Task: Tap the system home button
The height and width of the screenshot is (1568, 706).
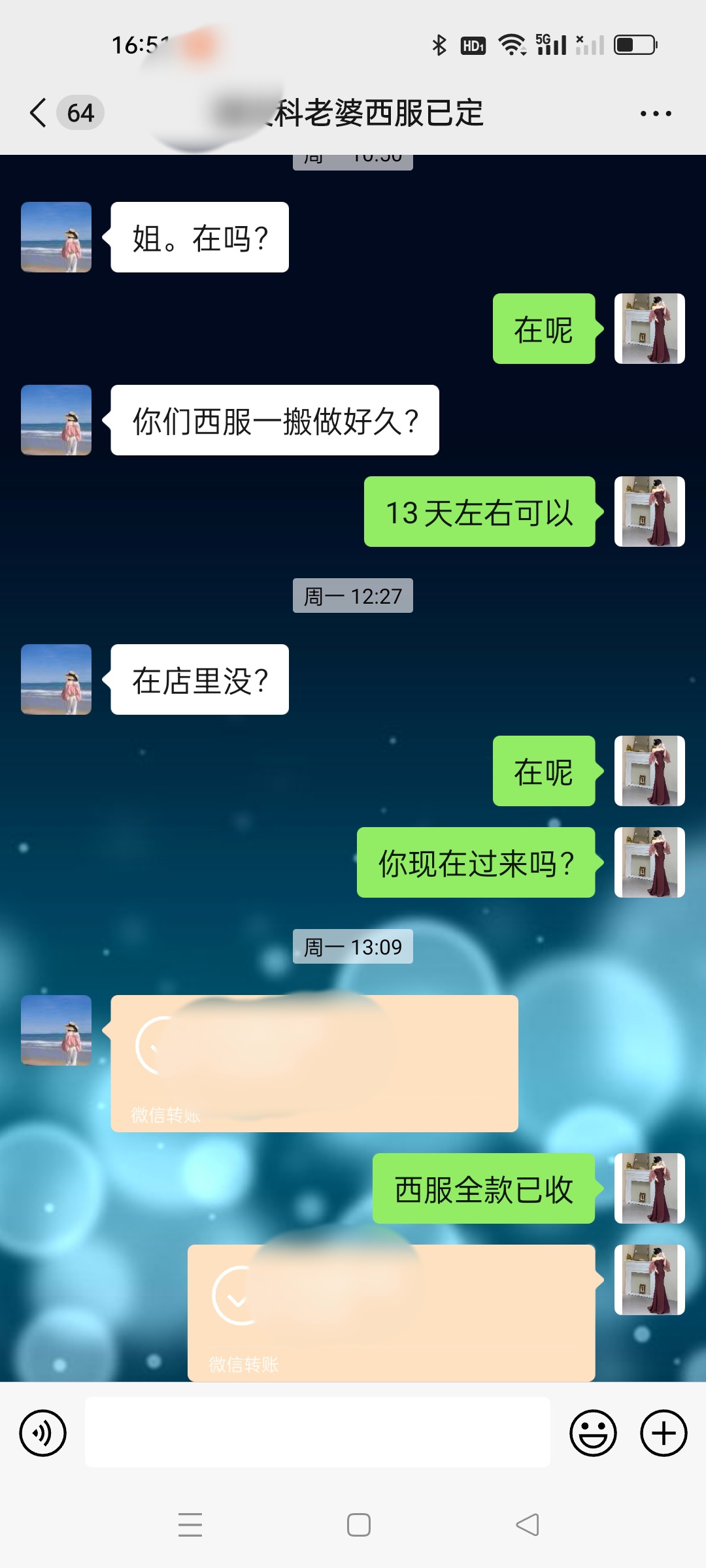Action: point(359,1525)
